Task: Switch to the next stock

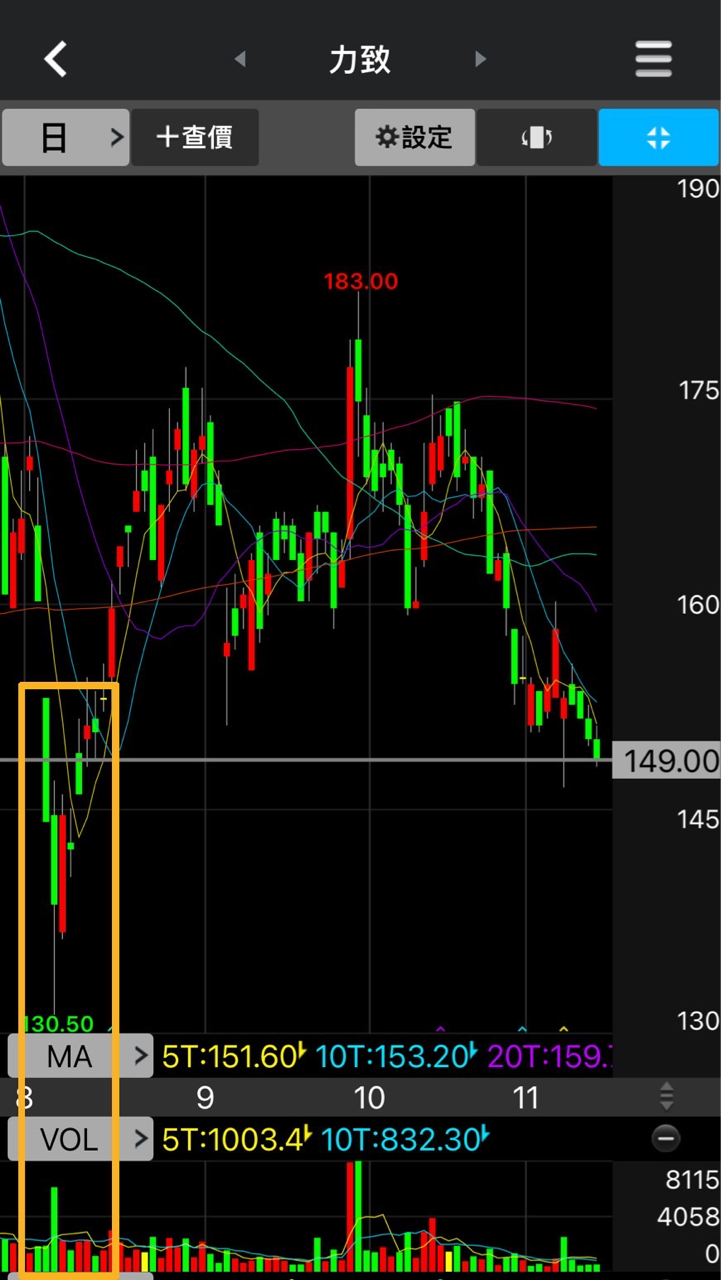Action: [x=480, y=59]
